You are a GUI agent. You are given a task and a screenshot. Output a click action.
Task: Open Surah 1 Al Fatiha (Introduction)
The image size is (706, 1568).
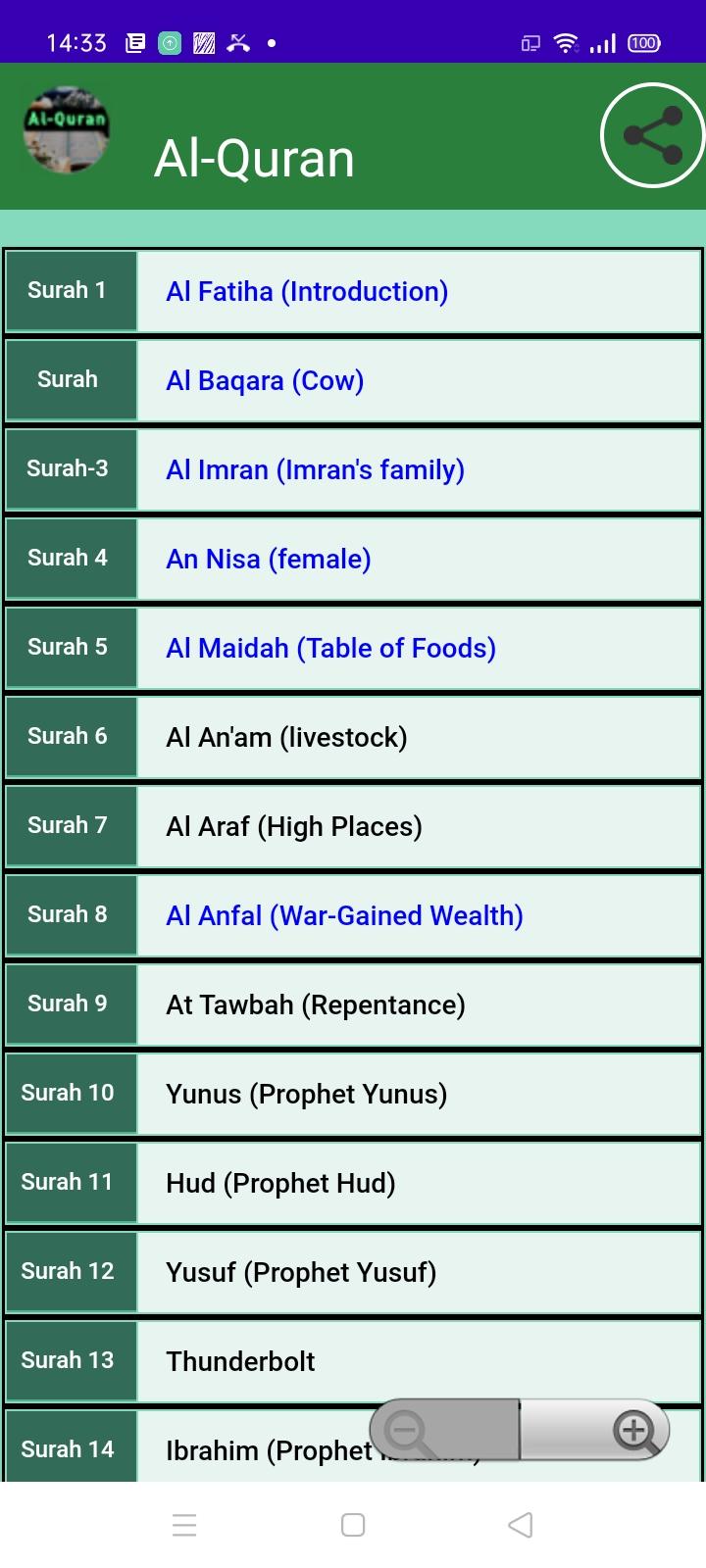click(353, 291)
